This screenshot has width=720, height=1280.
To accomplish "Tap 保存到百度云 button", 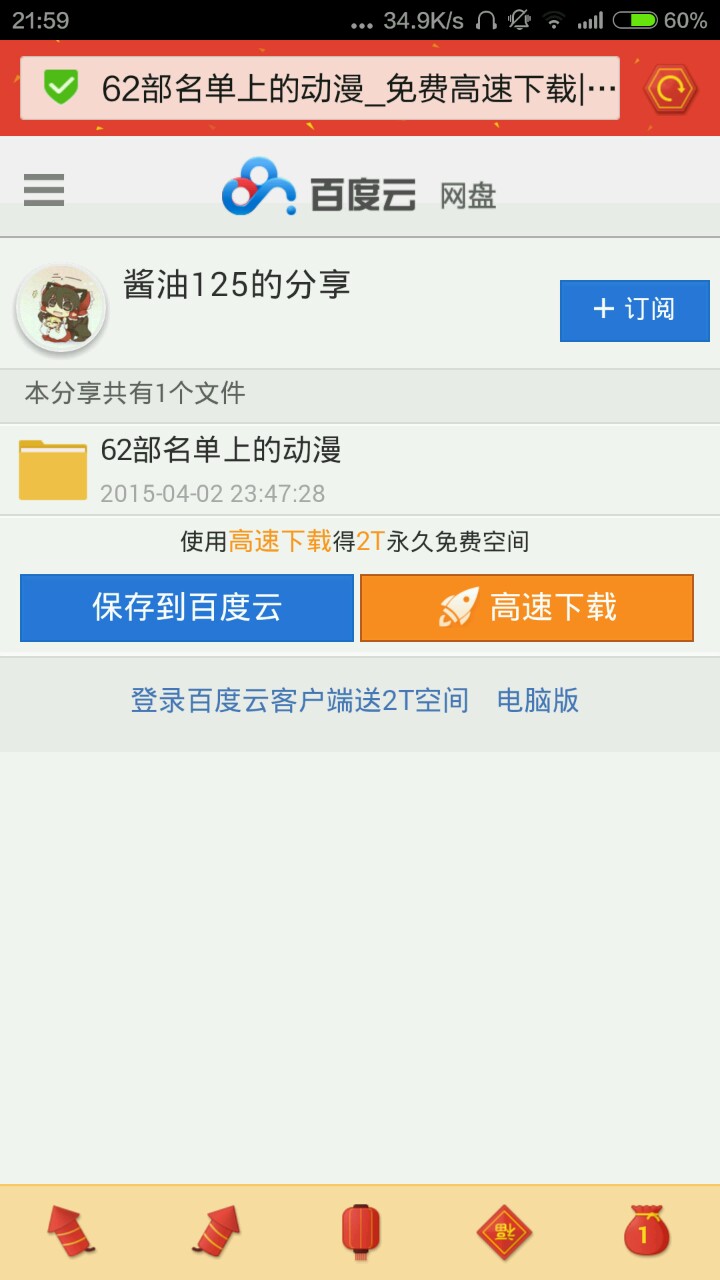I will pyautogui.click(x=187, y=608).
